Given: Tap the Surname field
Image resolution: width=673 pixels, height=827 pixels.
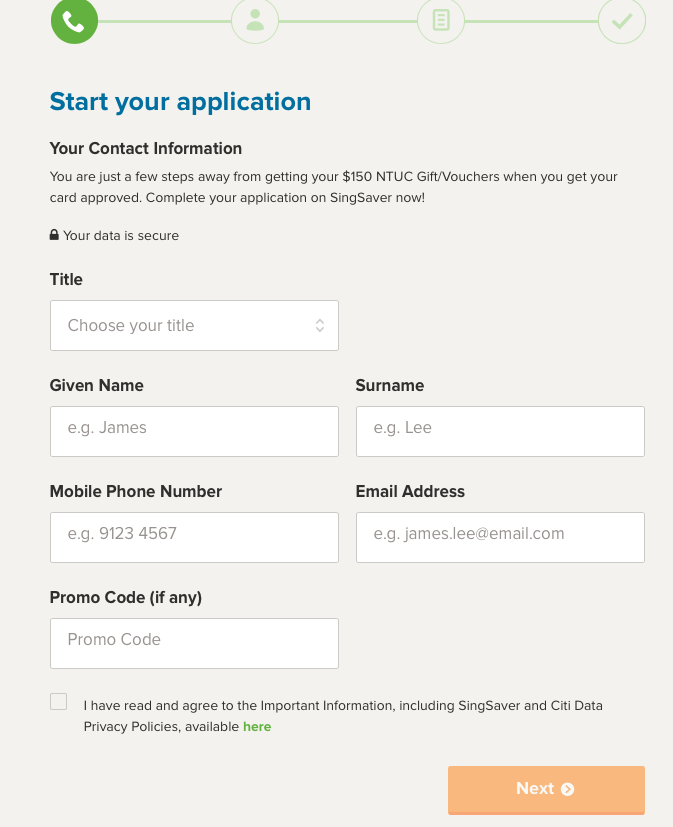Looking at the screenshot, I should tap(500, 431).
